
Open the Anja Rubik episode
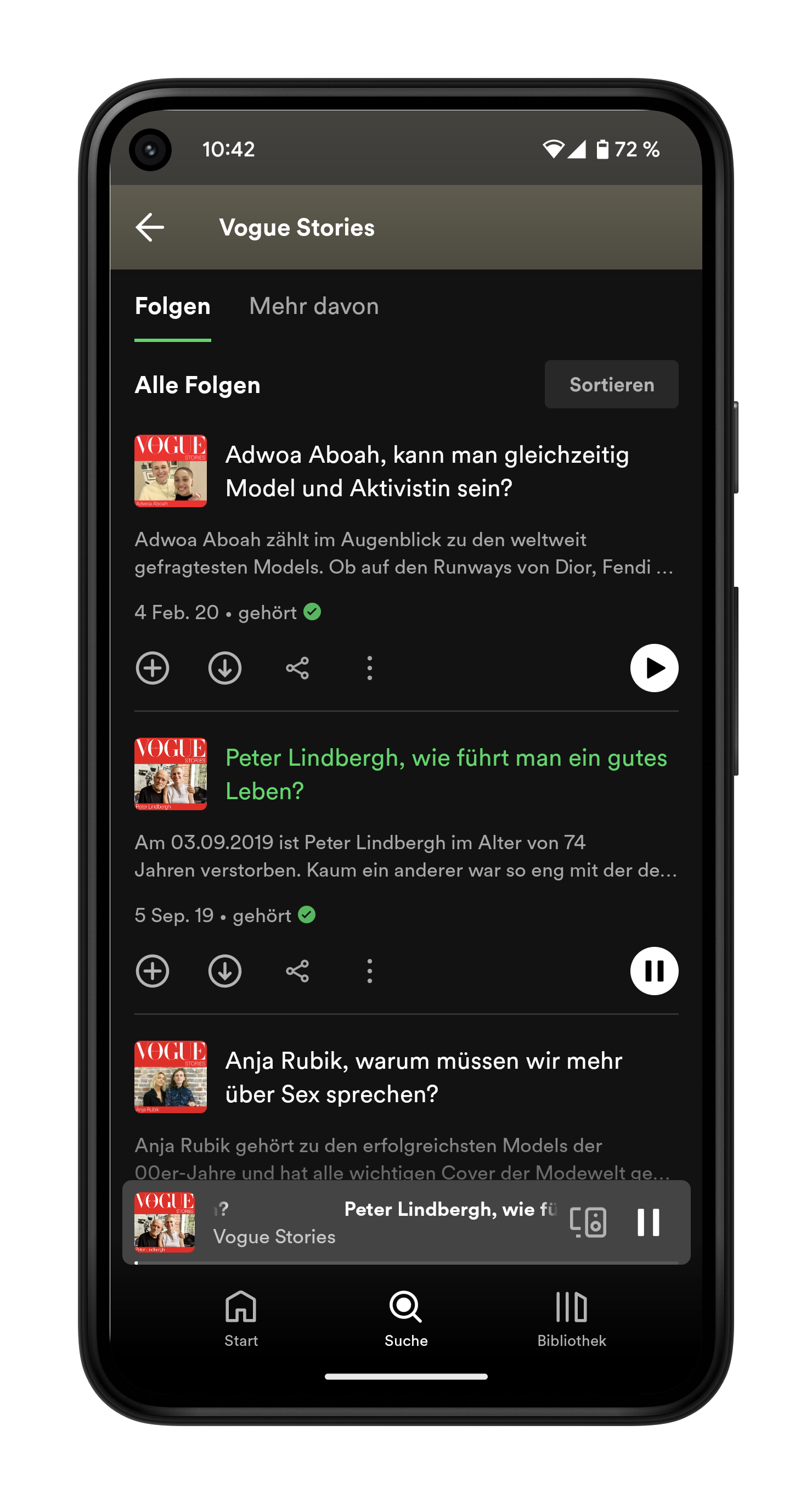(x=423, y=1077)
